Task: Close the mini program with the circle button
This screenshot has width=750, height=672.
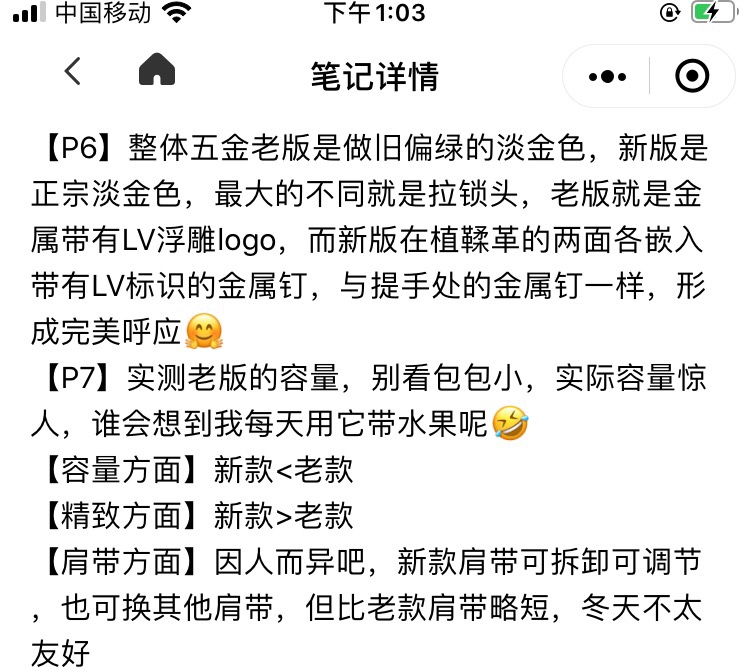Action: coord(692,76)
